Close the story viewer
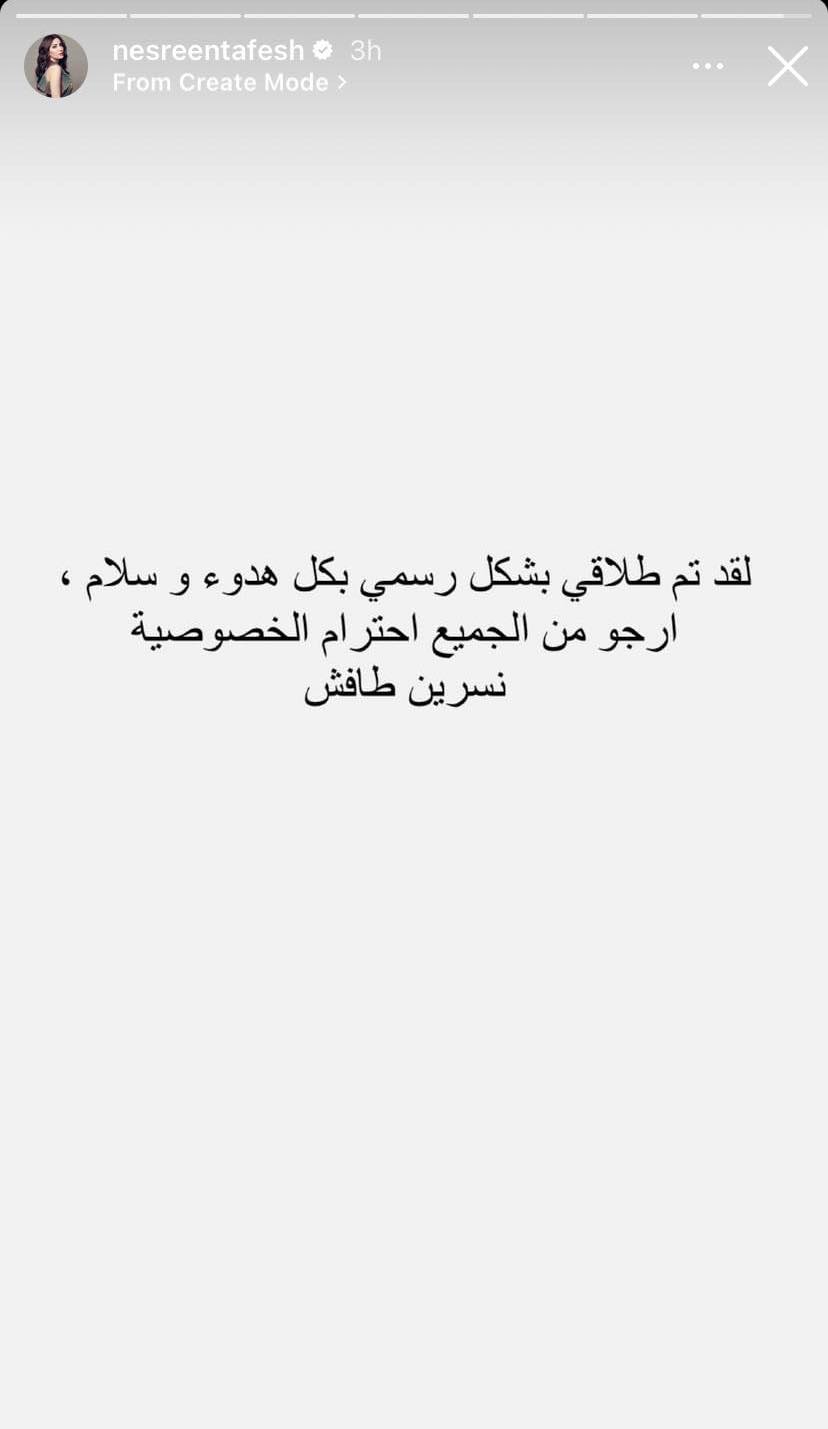This screenshot has height=1429, width=828. 787,66
